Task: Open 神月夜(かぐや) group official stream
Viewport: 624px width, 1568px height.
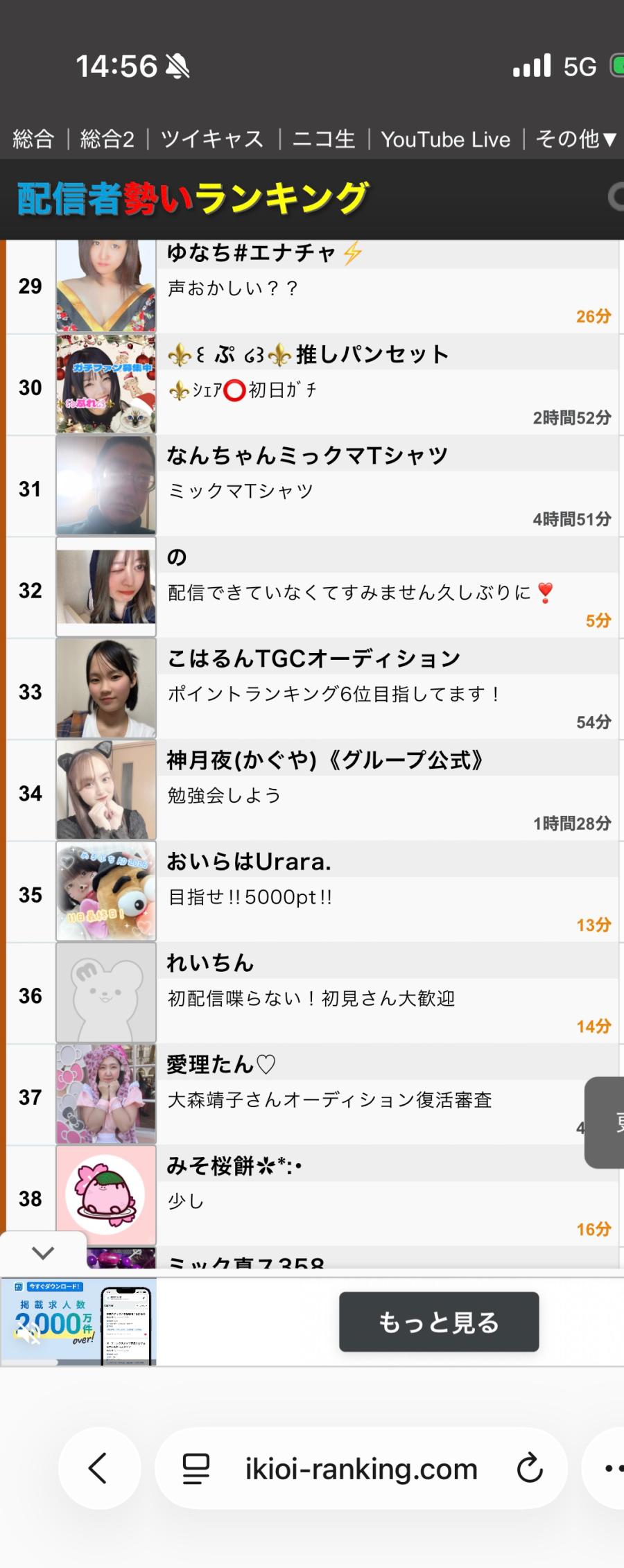Action: (x=324, y=760)
